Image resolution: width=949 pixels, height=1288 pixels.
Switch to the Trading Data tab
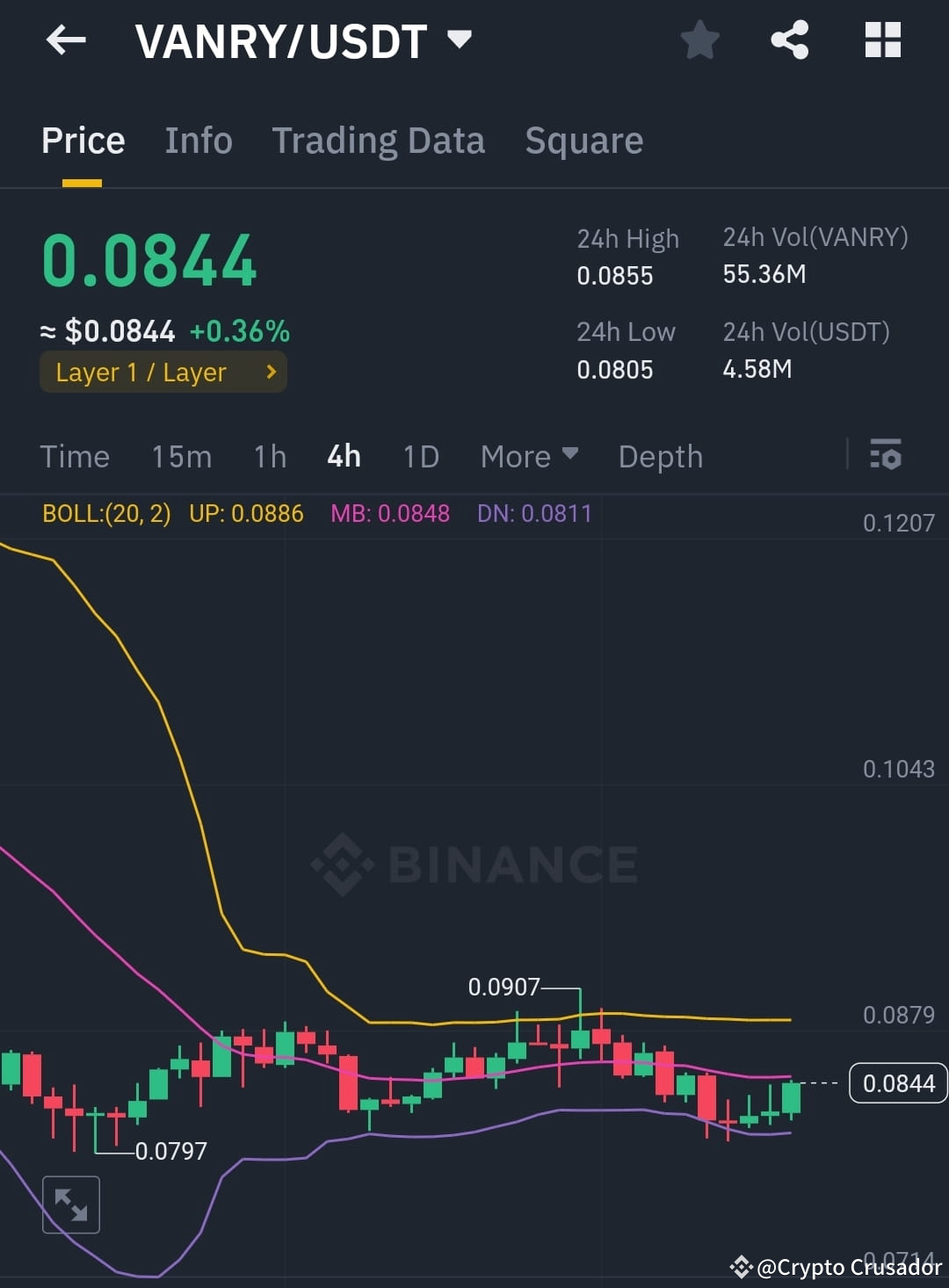(x=379, y=141)
